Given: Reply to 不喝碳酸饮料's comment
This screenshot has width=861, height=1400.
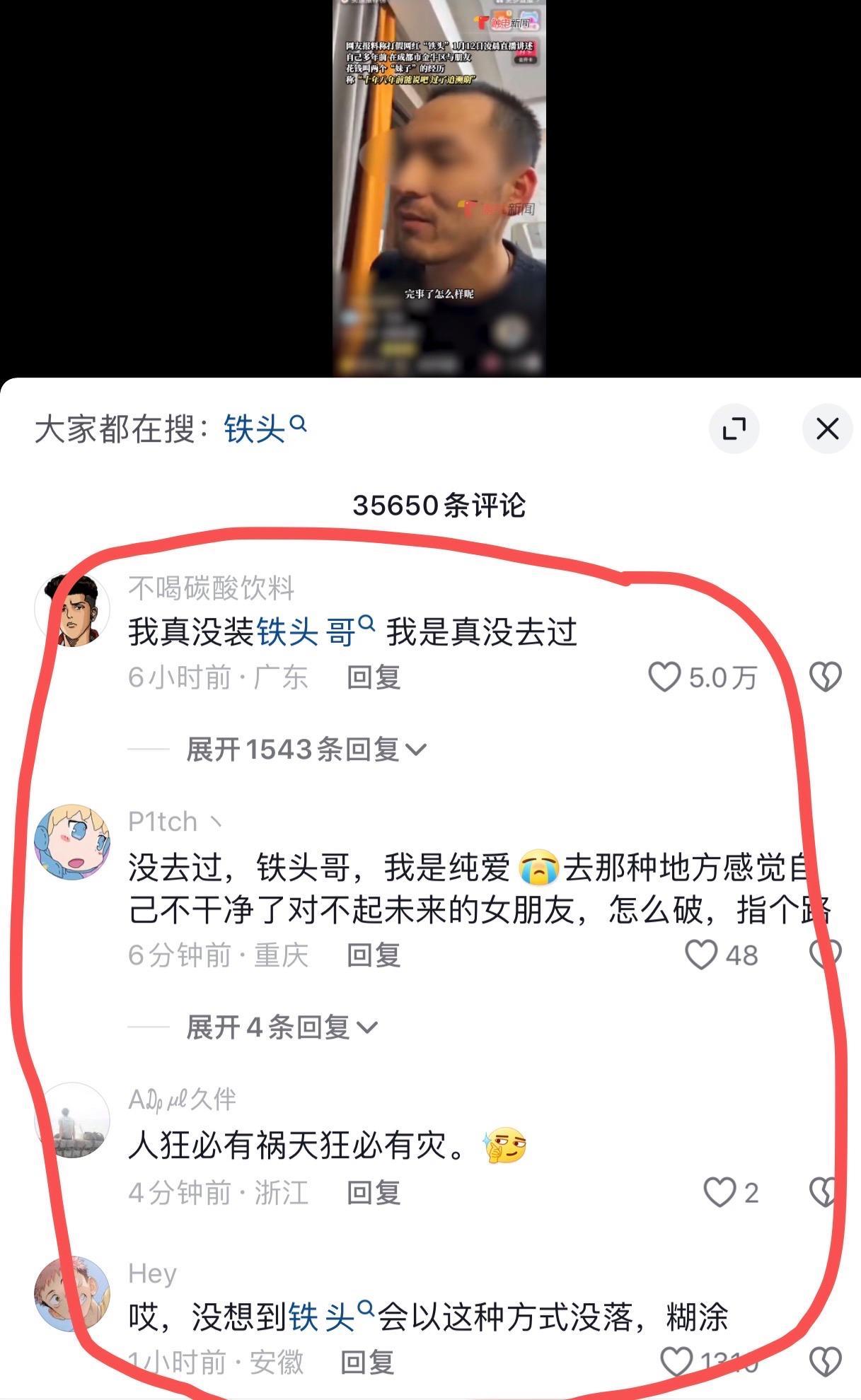Looking at the screenshot, I should [x=374, y=677].
